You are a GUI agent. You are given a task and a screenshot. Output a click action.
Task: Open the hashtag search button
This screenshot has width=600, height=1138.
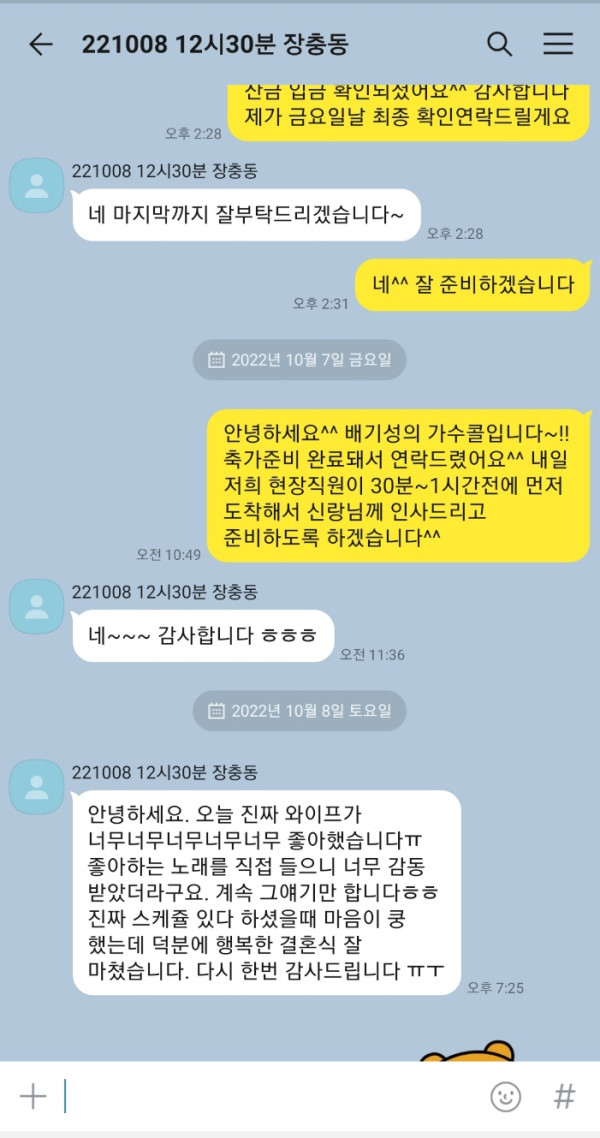(x=564, y=1096)
